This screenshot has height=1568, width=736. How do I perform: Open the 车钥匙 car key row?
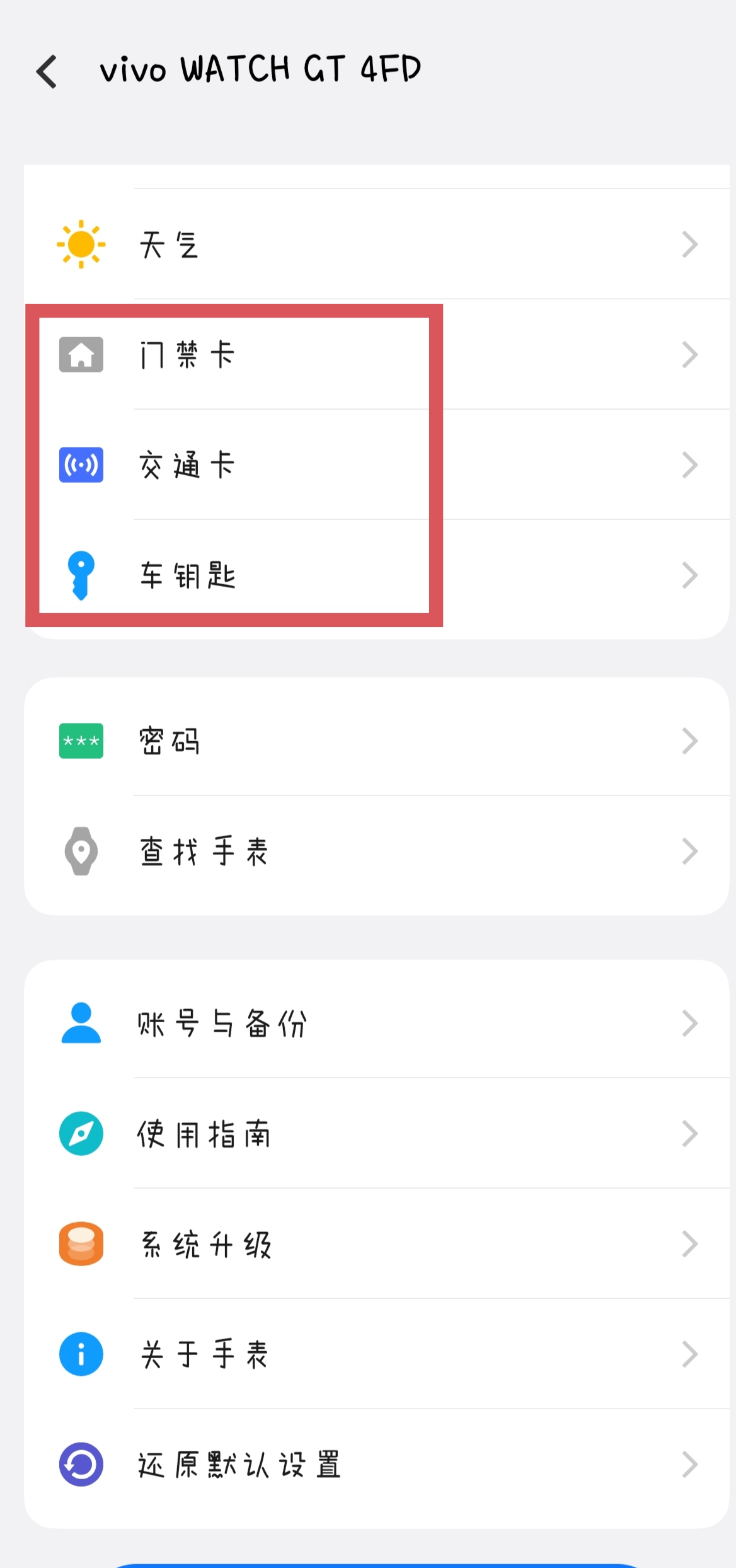tap(376, 575)
